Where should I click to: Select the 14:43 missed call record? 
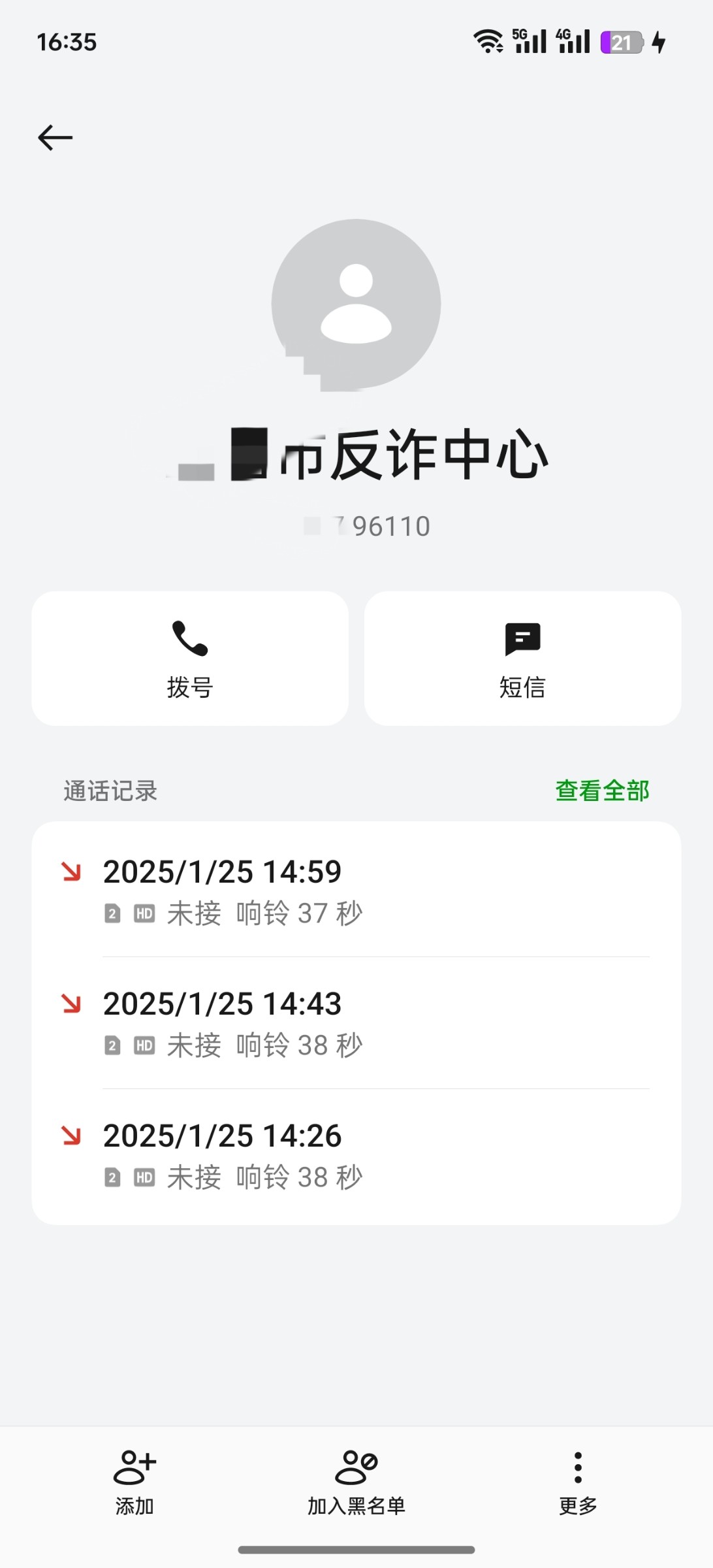click(x=356, y=1023)
